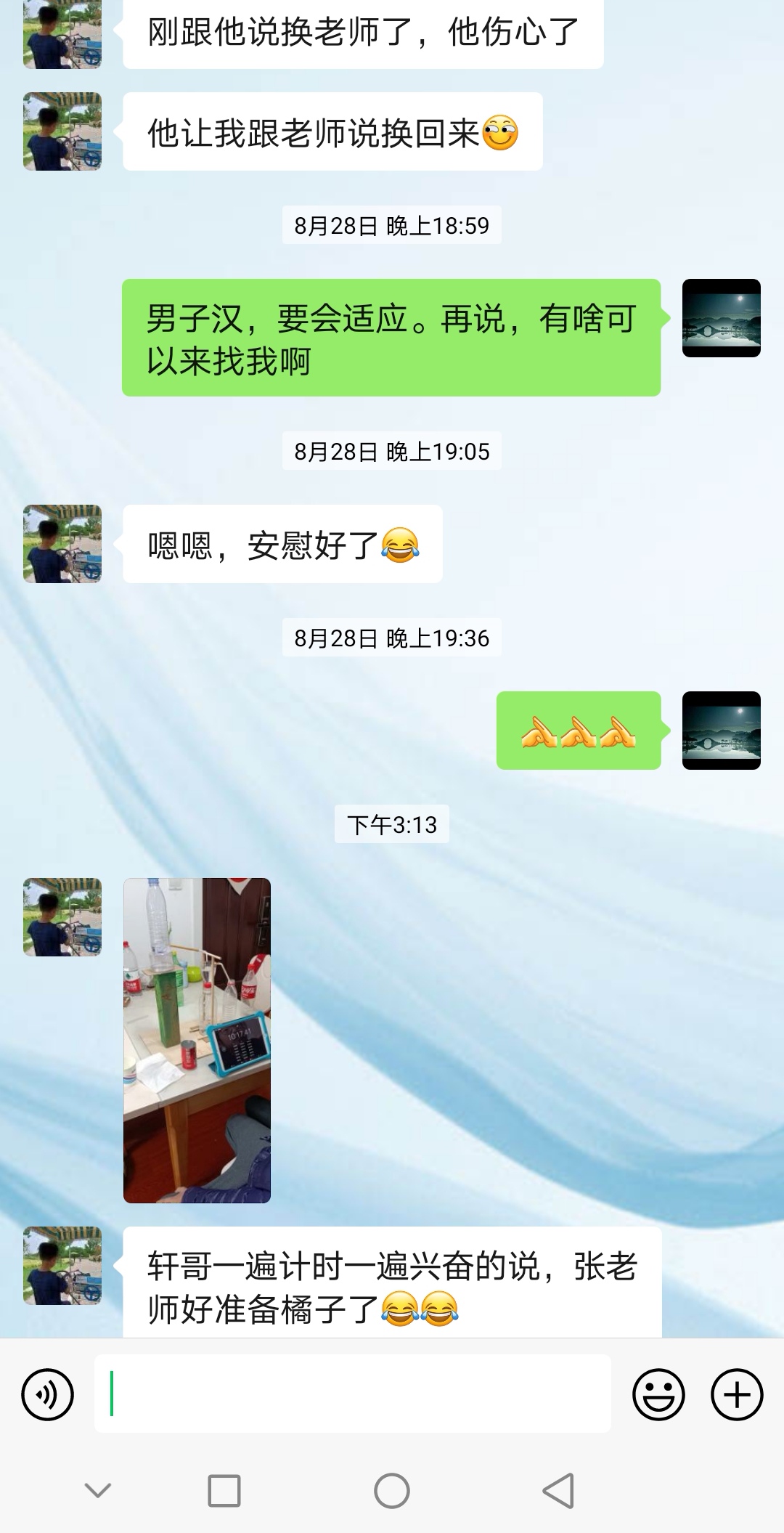This screenshot has width=784, height=1533.
Task: Open recent apps square button
Action: (224, 1491)
